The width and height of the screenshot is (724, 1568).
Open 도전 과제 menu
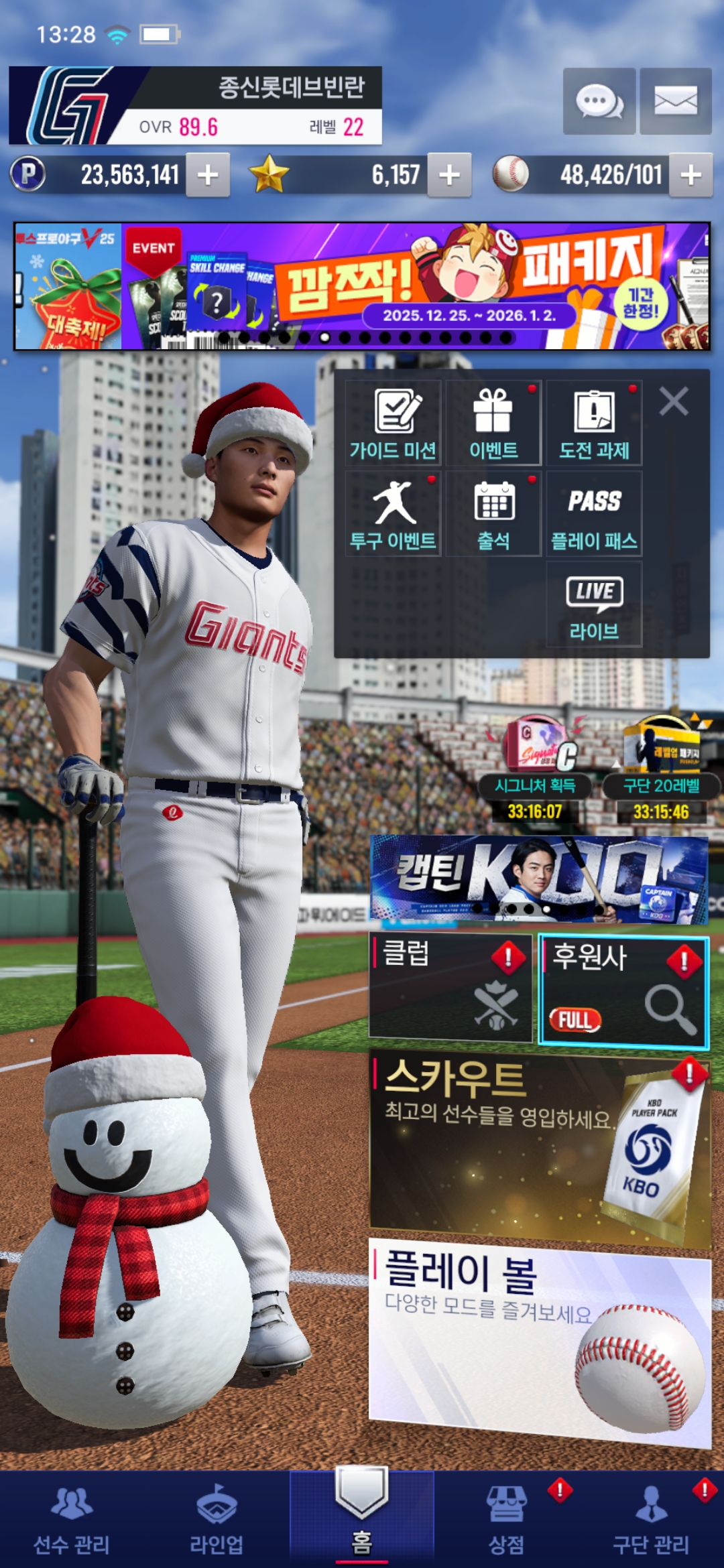[x=594, y=423]
